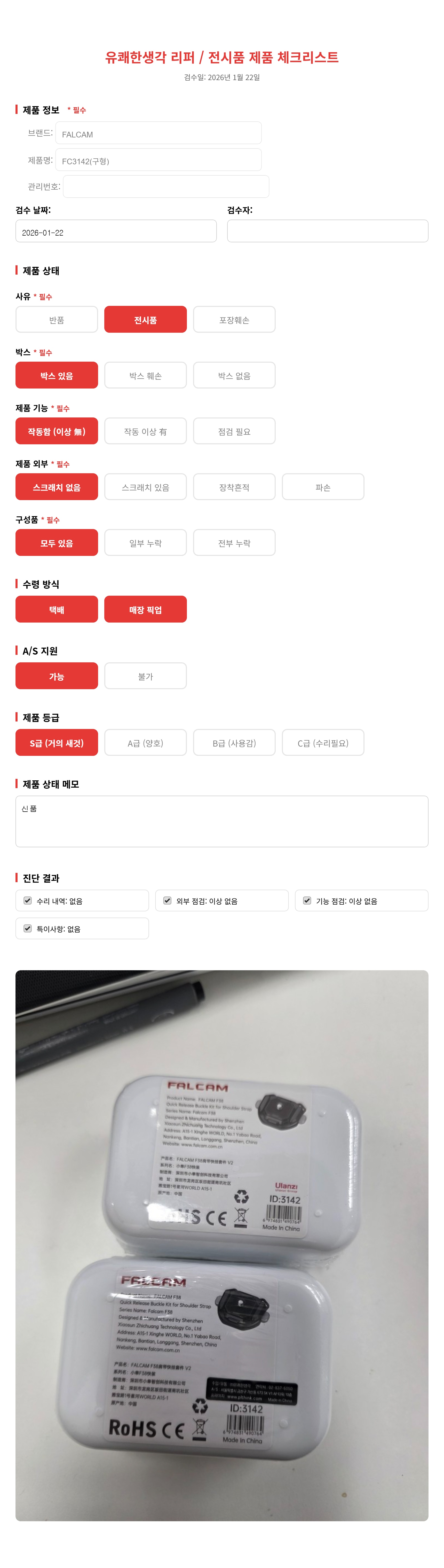Edit the product name field showing FC3142(구형)
Image resolution: width=444 pixels, height=1568 pixels.
pos(158,160)
